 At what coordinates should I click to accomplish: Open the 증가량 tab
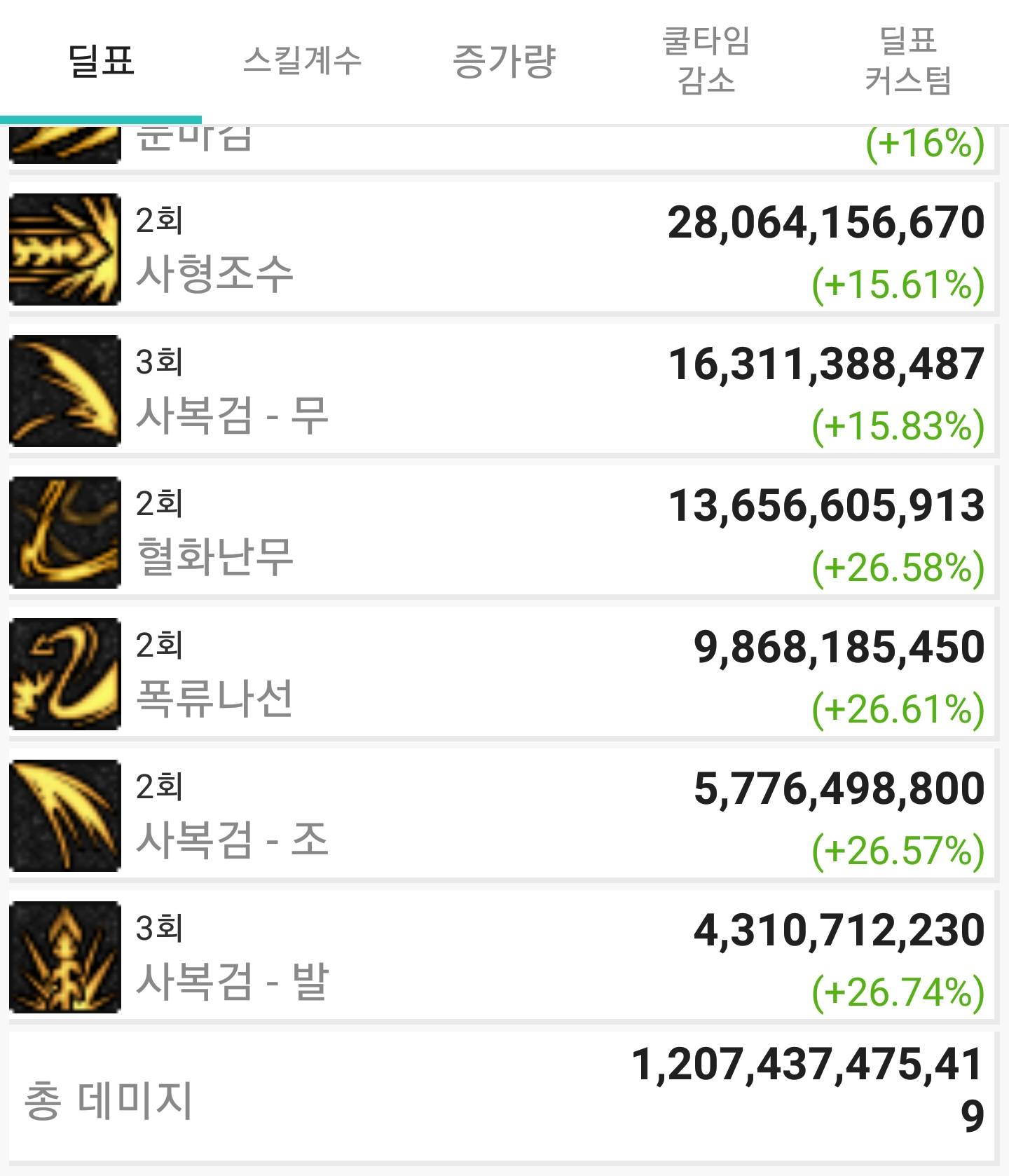tap(504, 60)
